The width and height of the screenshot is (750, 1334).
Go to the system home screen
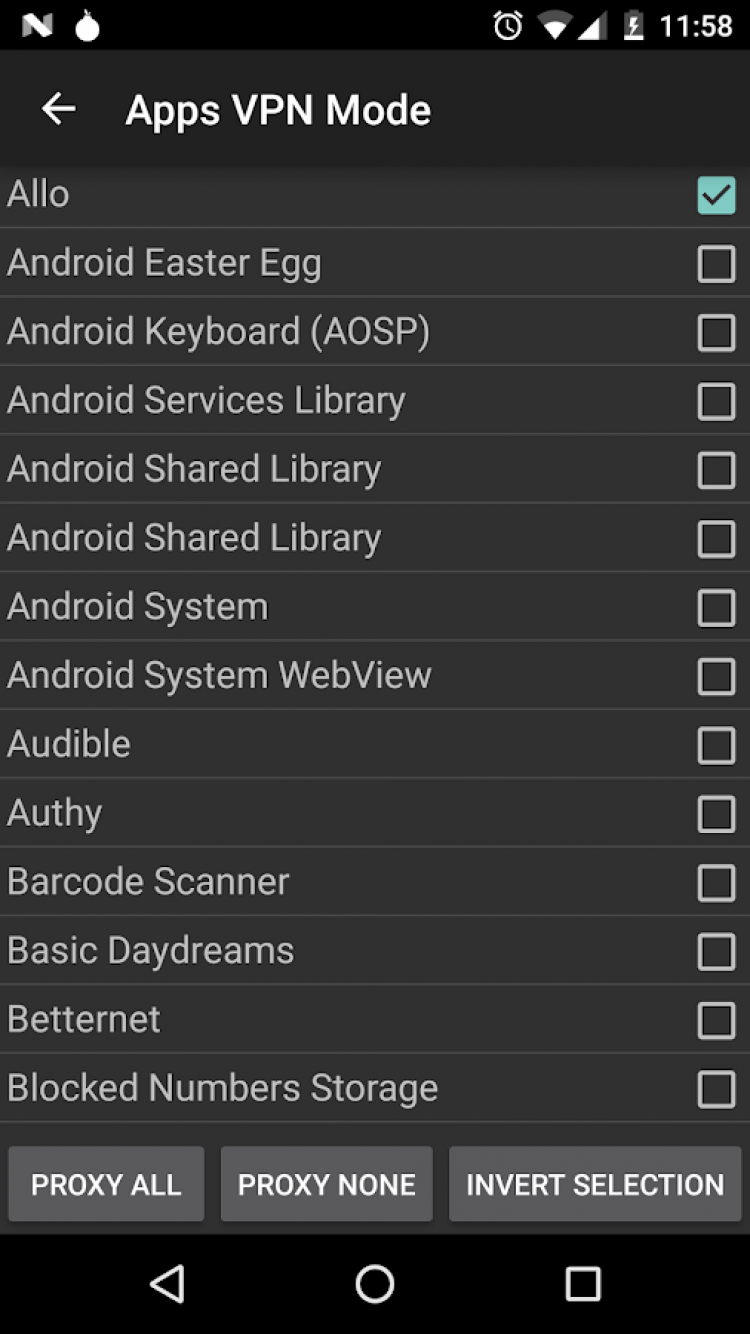[x=375, y=1284]
